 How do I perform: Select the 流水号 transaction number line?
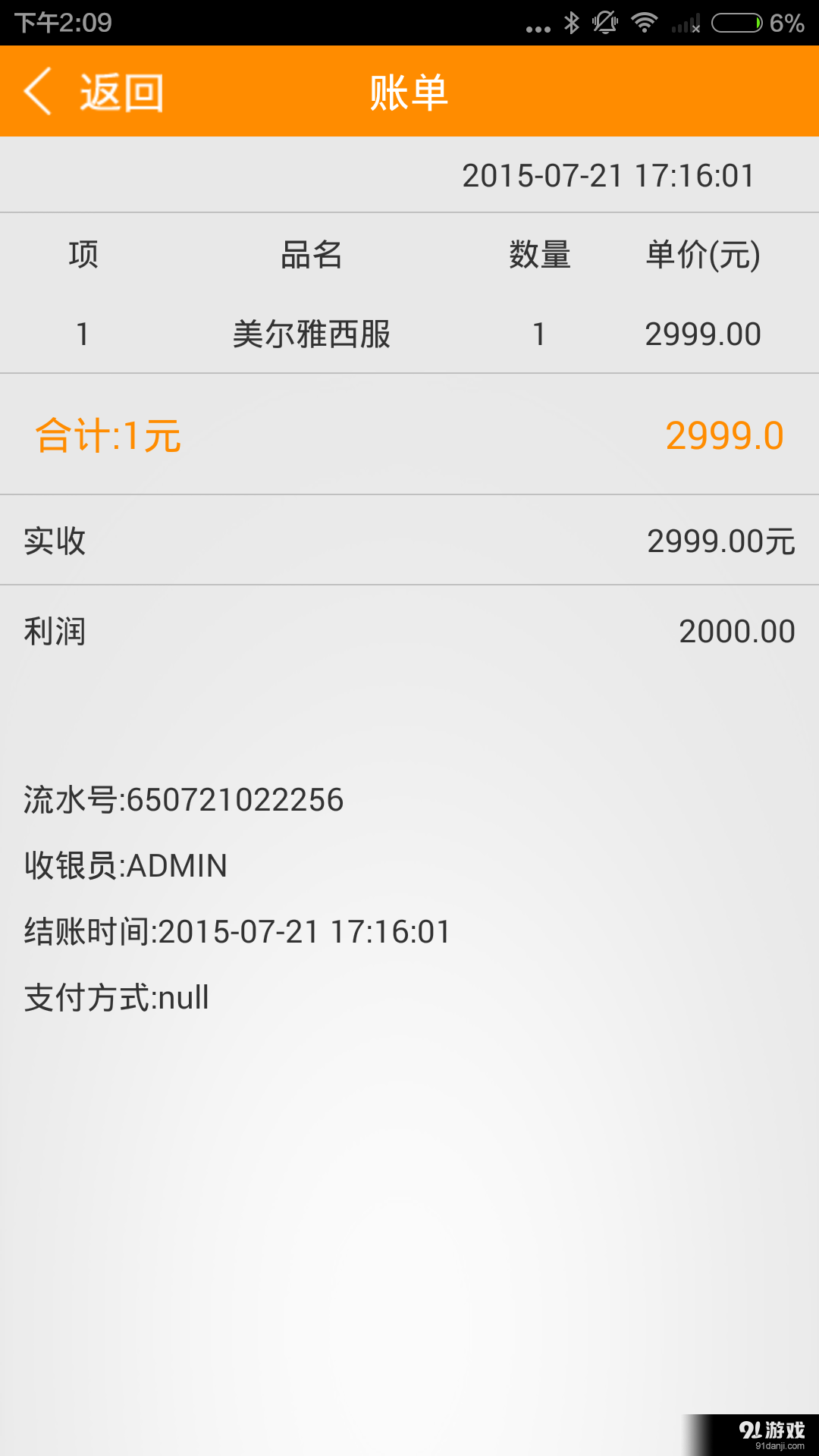pos(182,799)
